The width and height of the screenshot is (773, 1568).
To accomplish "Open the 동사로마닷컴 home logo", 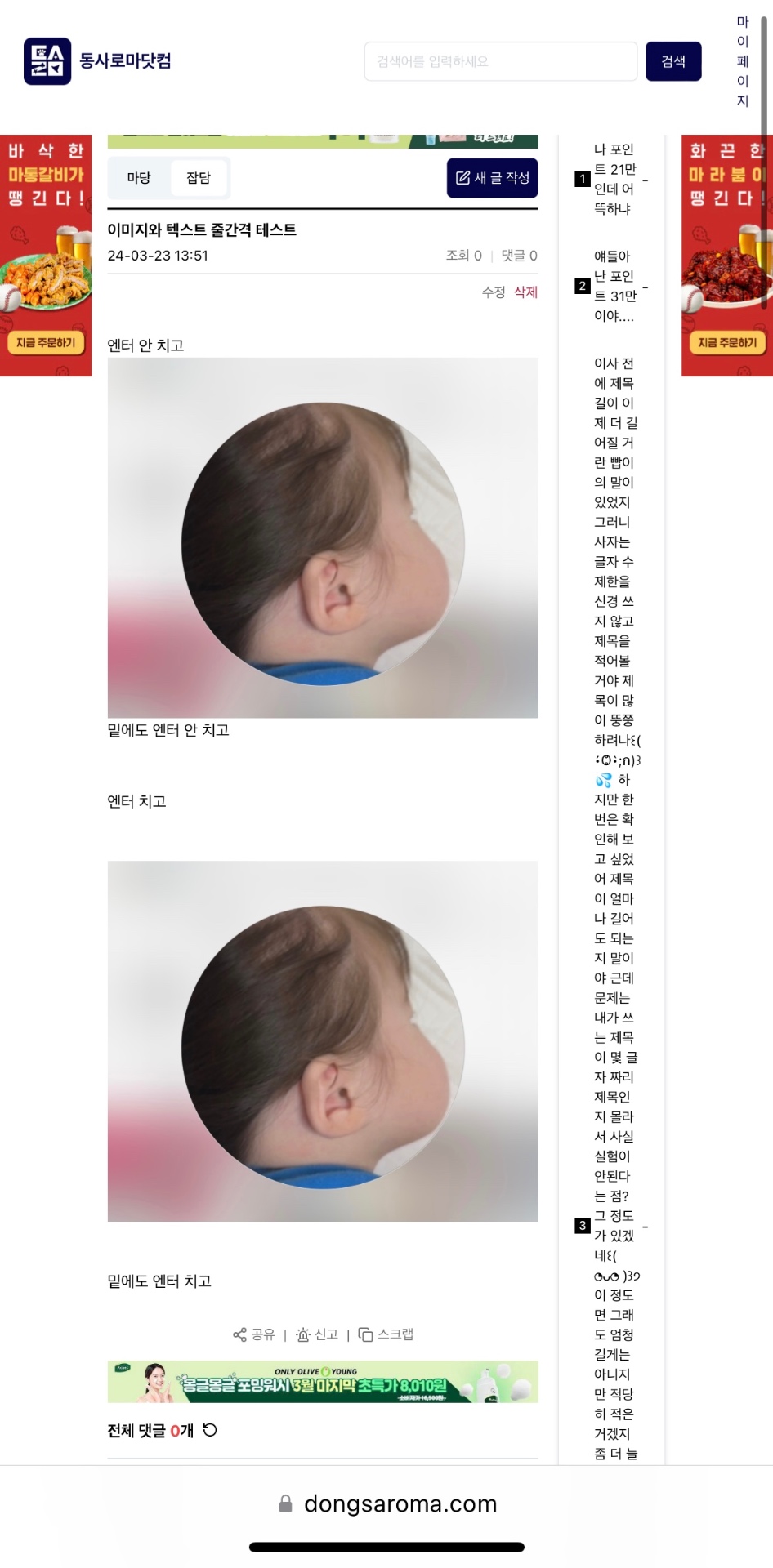I will tap(97, 61).
